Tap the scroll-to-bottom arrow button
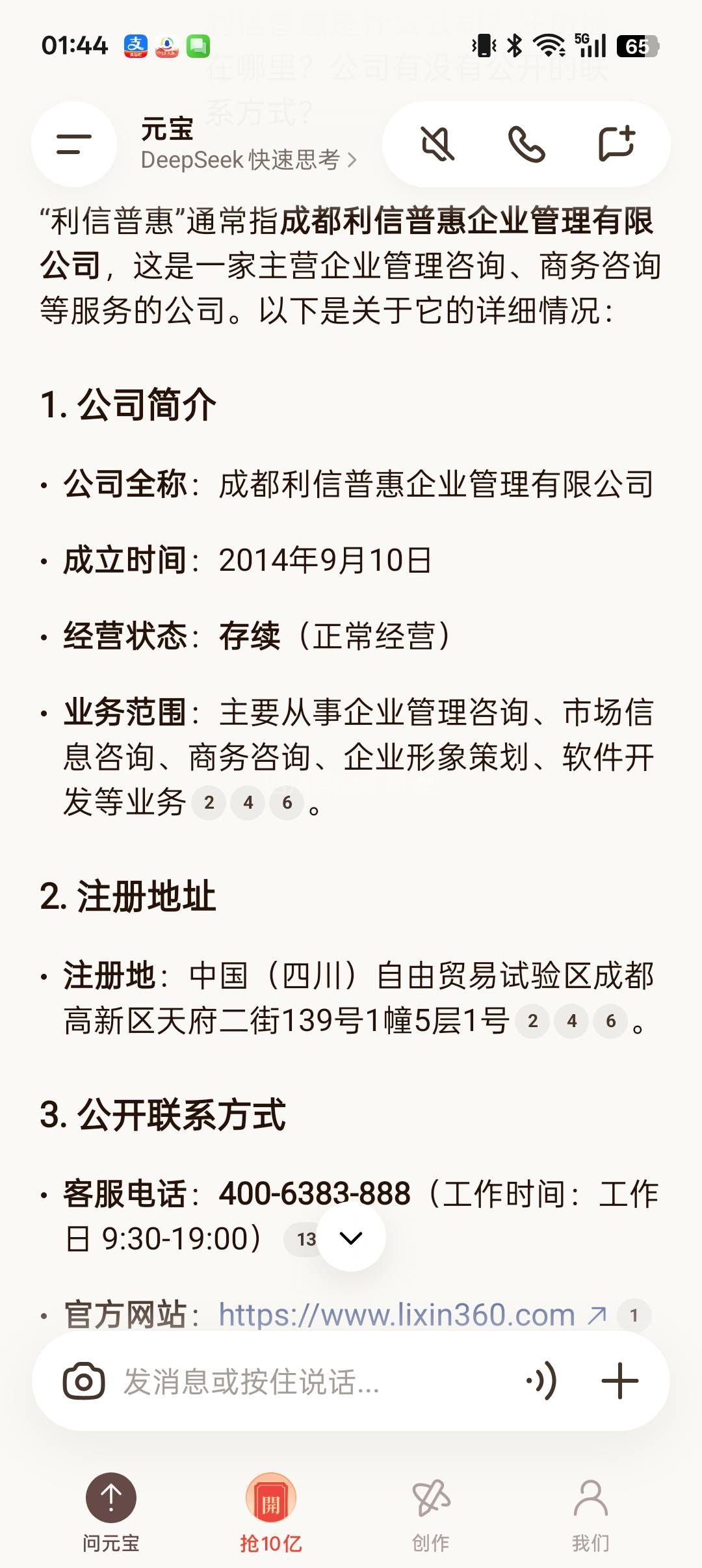702x1568 pixels. pos(351,1238)
